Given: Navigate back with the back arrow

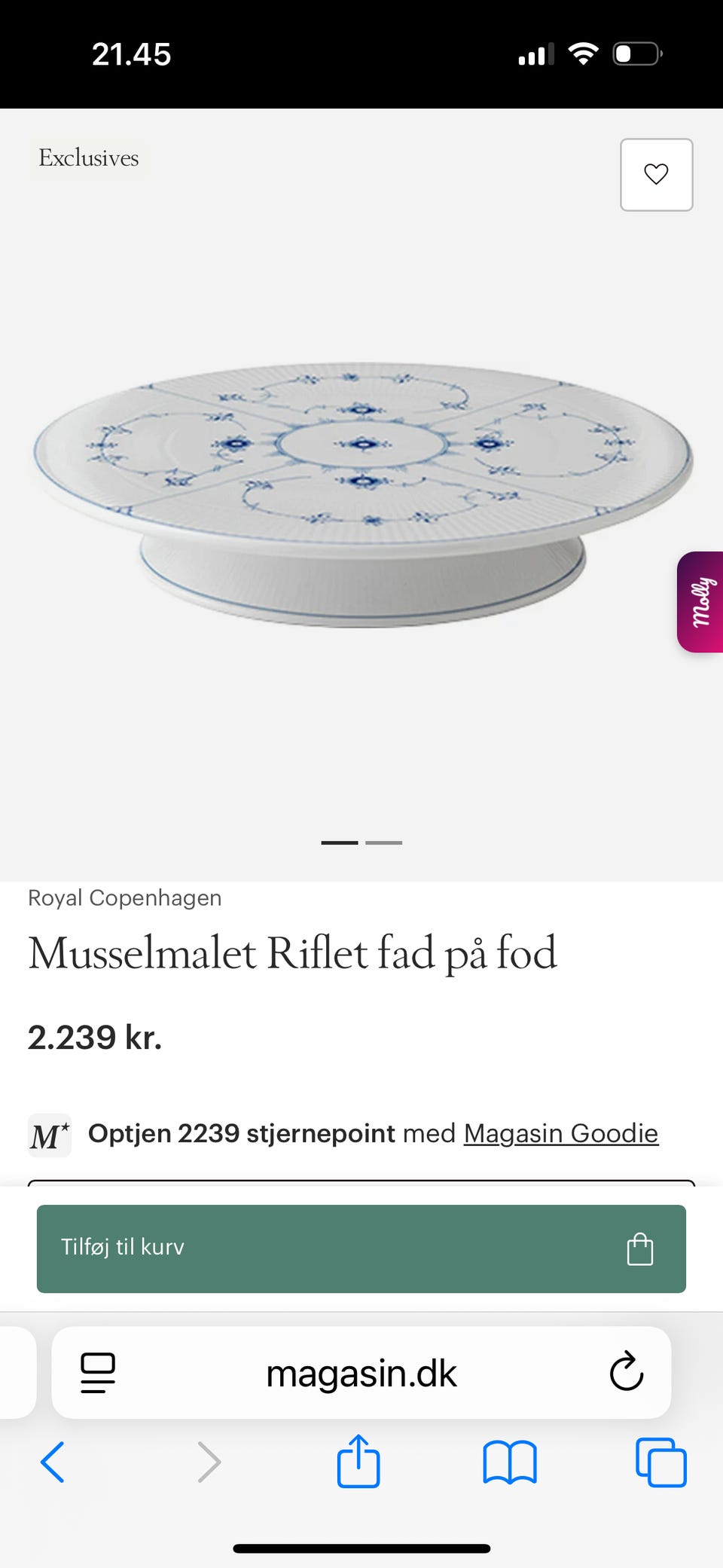Looking at the screenshot, I should (x=52, y=1463).
